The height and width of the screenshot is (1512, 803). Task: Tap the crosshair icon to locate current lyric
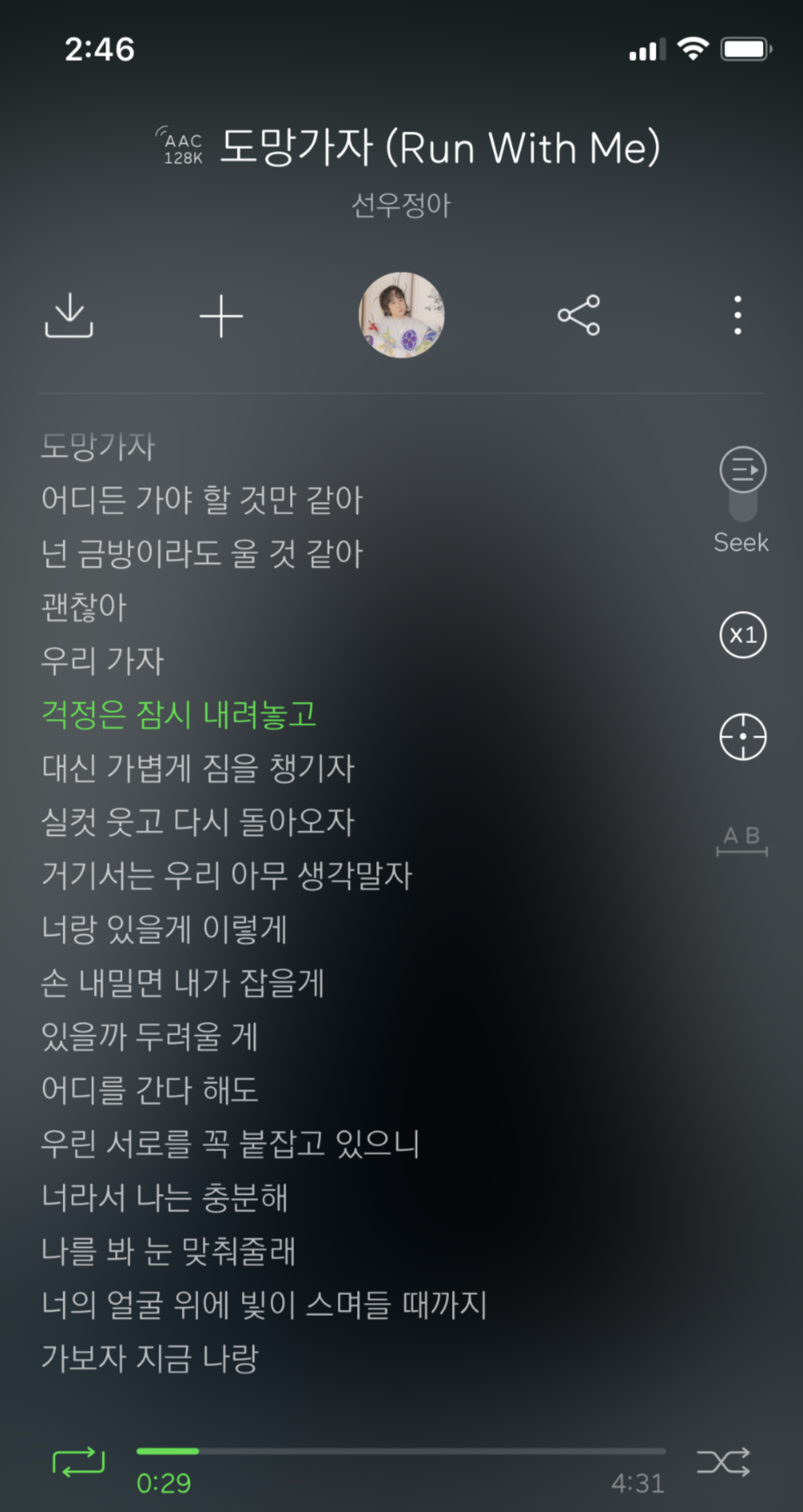(743, 737)
